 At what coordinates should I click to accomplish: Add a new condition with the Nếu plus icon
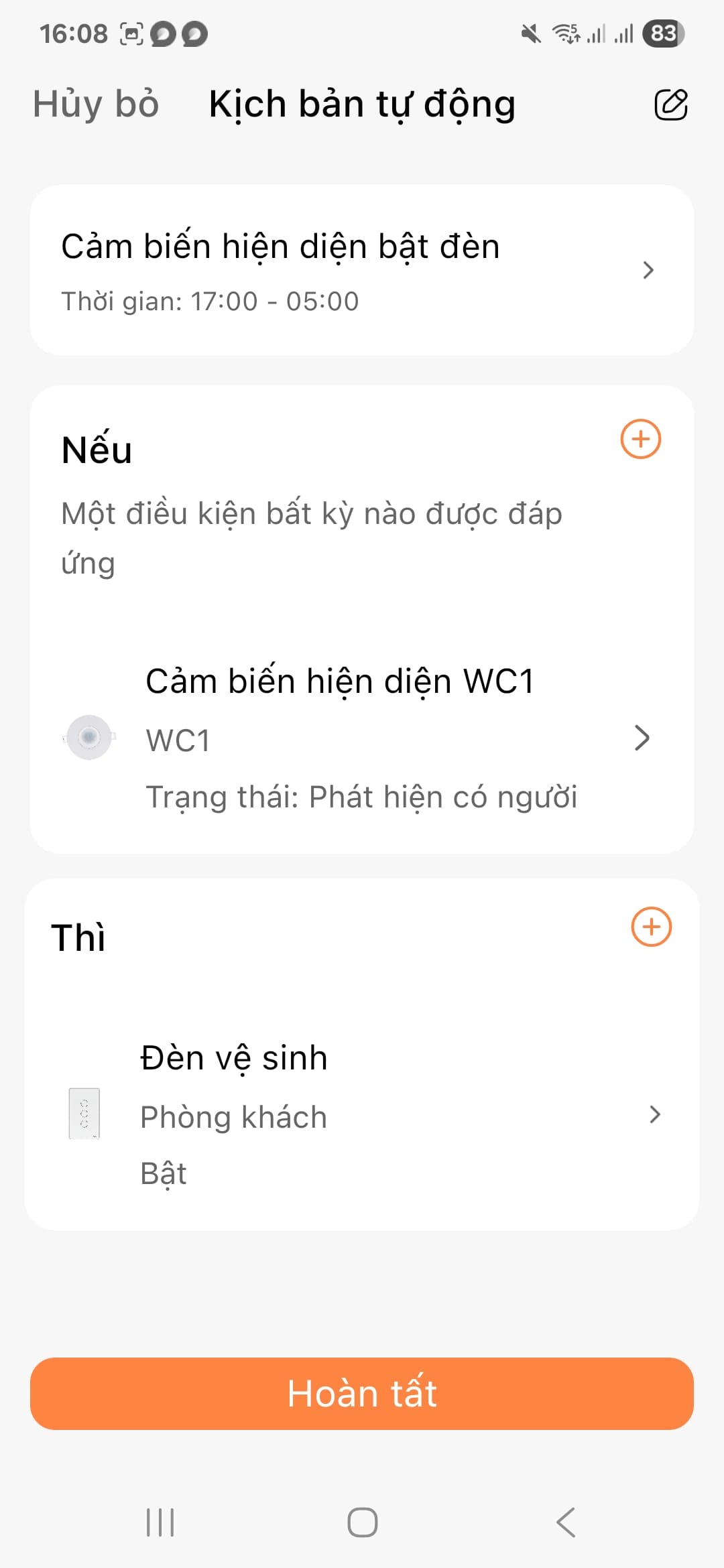tap(640, 440)
